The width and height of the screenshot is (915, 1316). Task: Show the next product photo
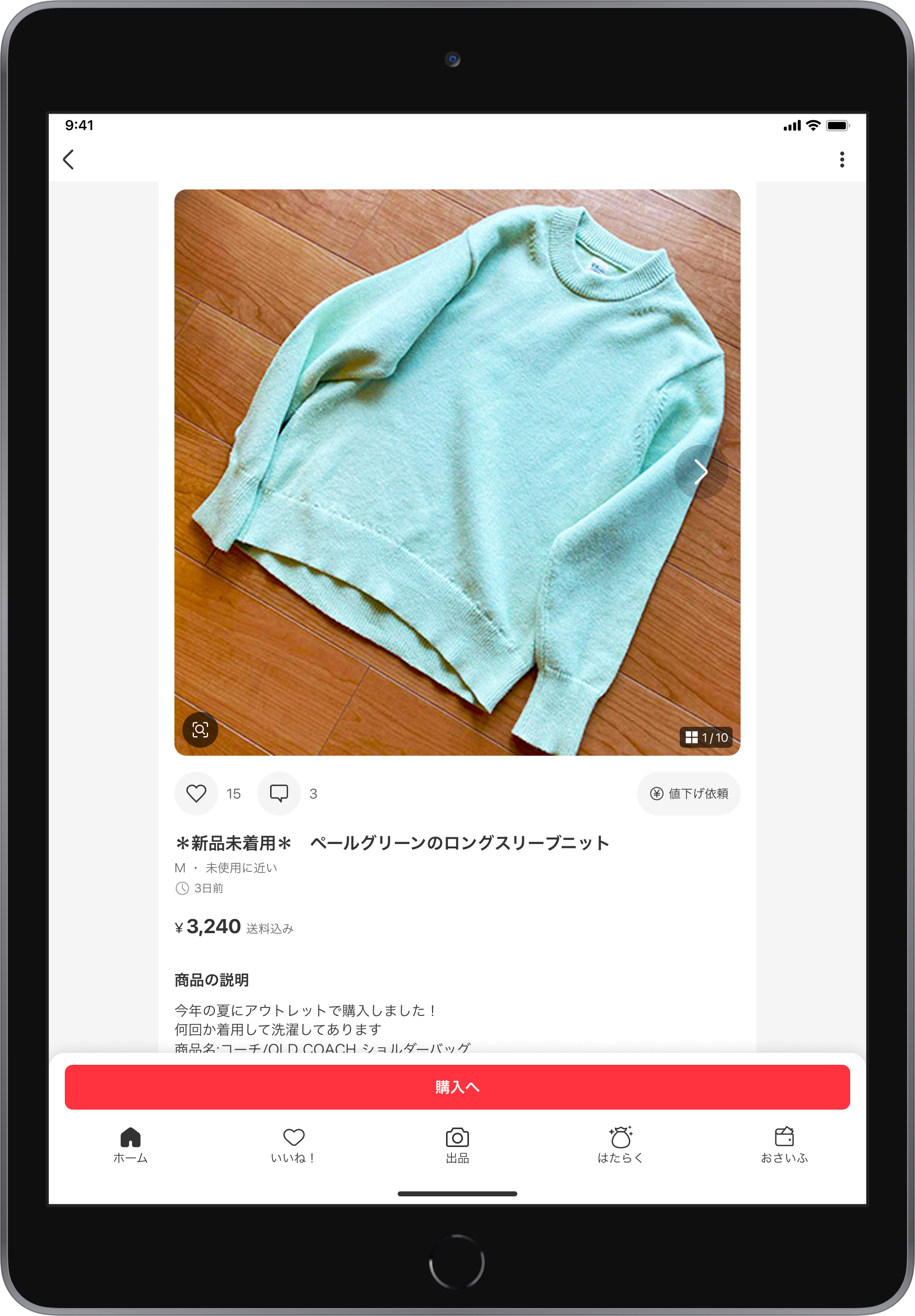[x=700, y=472]
